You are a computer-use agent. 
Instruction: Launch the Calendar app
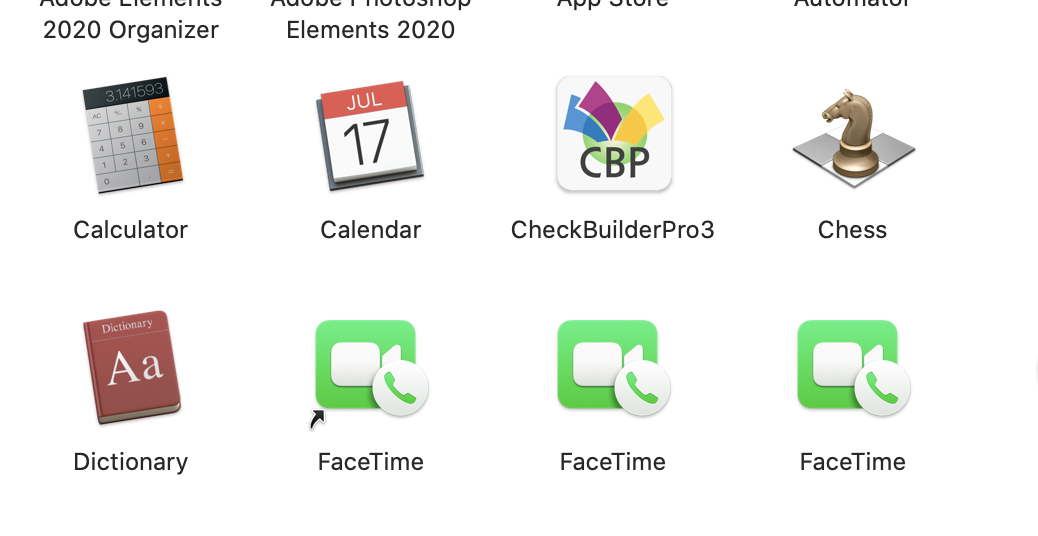[370, 136]
